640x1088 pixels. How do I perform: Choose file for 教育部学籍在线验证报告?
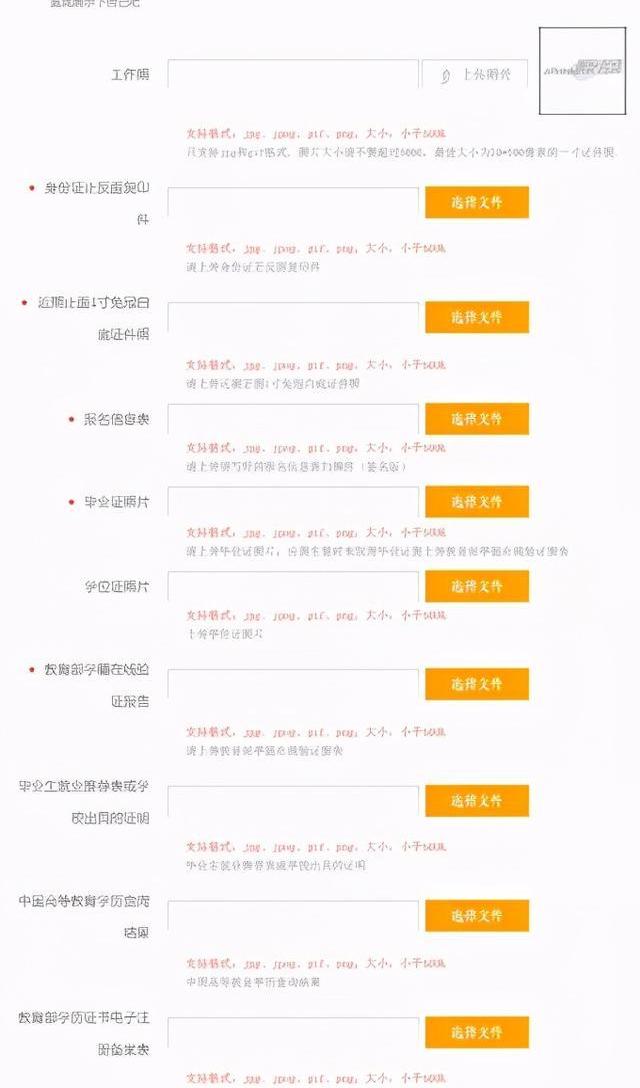[x=476, y=684]
